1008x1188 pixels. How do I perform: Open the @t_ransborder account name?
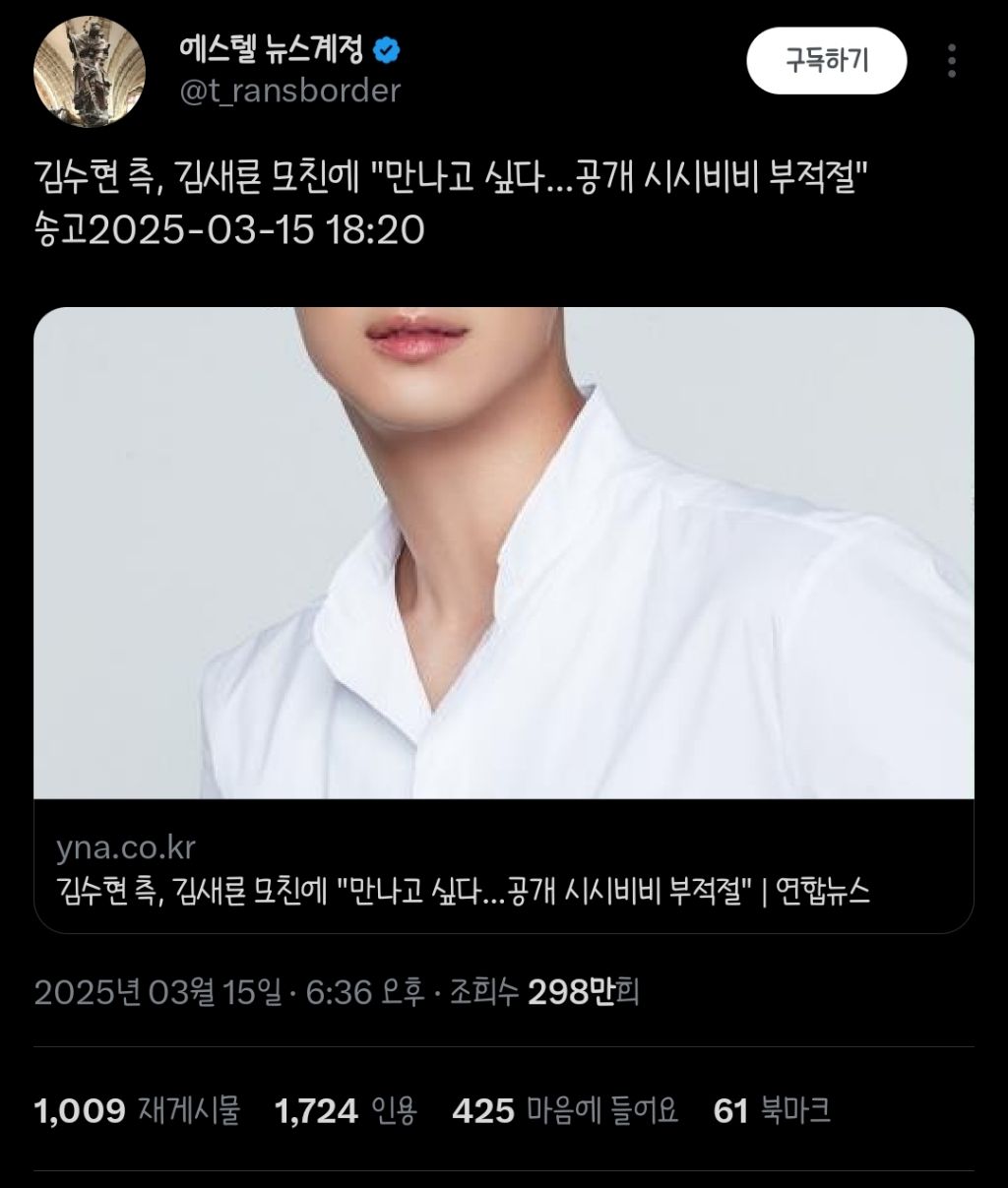point(289,91)
